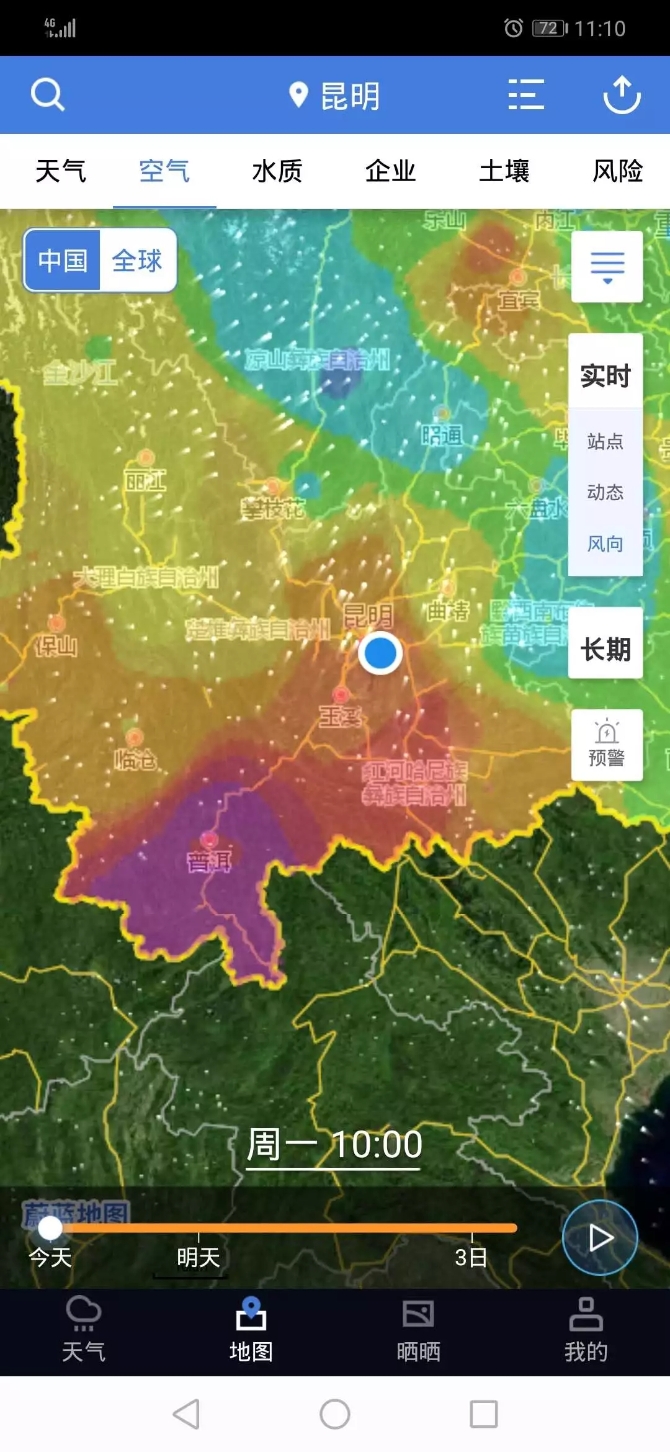
Task: Switch to the 水质 top tab
Action: click(277, 171)
